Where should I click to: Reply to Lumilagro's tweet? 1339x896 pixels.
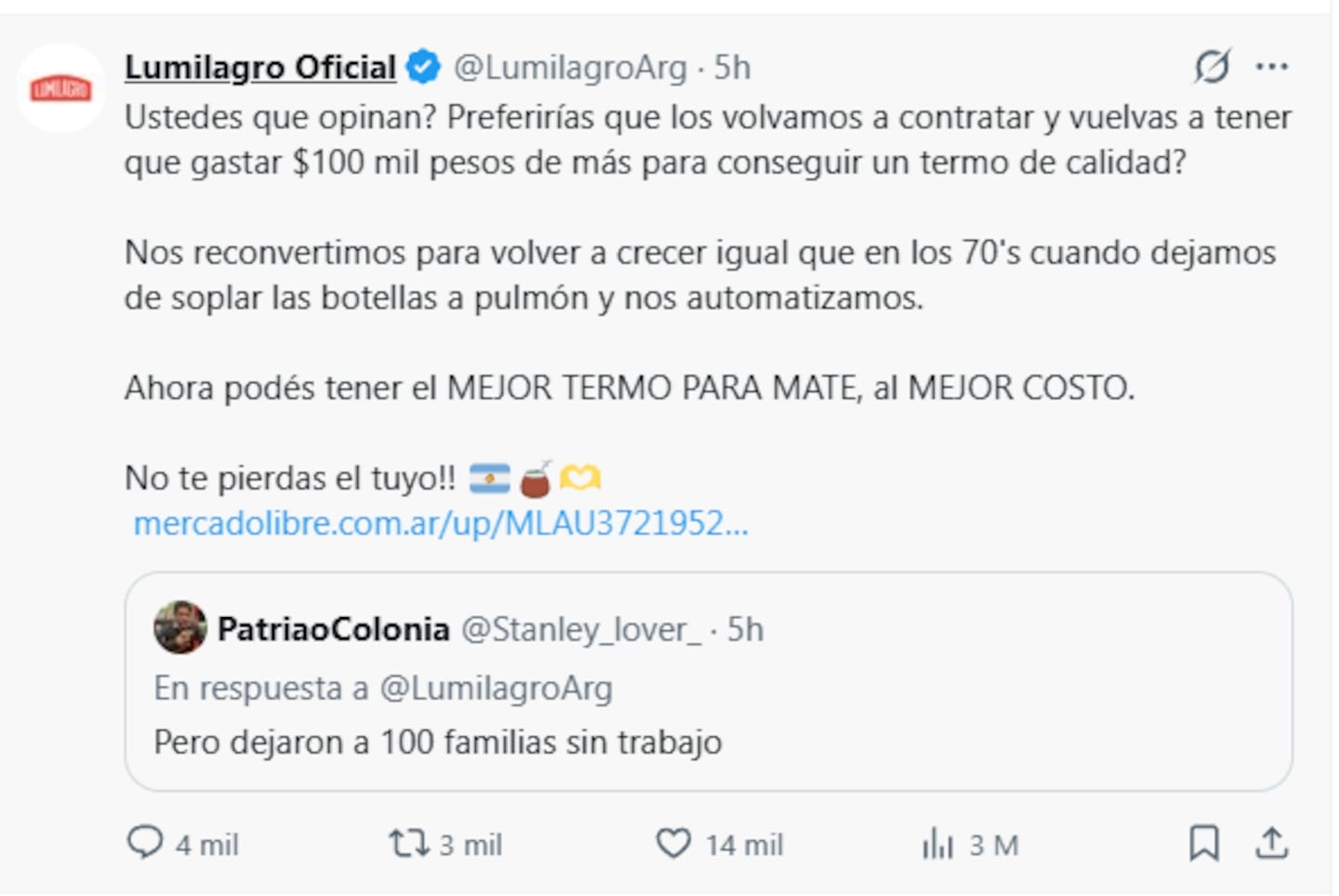coord(145,843)
